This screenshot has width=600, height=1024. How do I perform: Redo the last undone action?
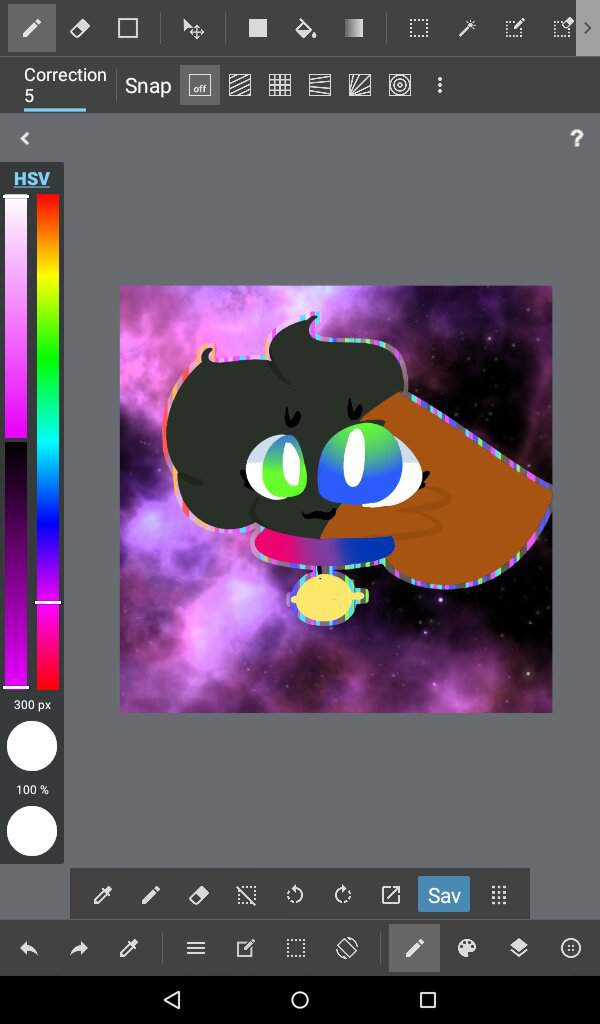point(79,949)
